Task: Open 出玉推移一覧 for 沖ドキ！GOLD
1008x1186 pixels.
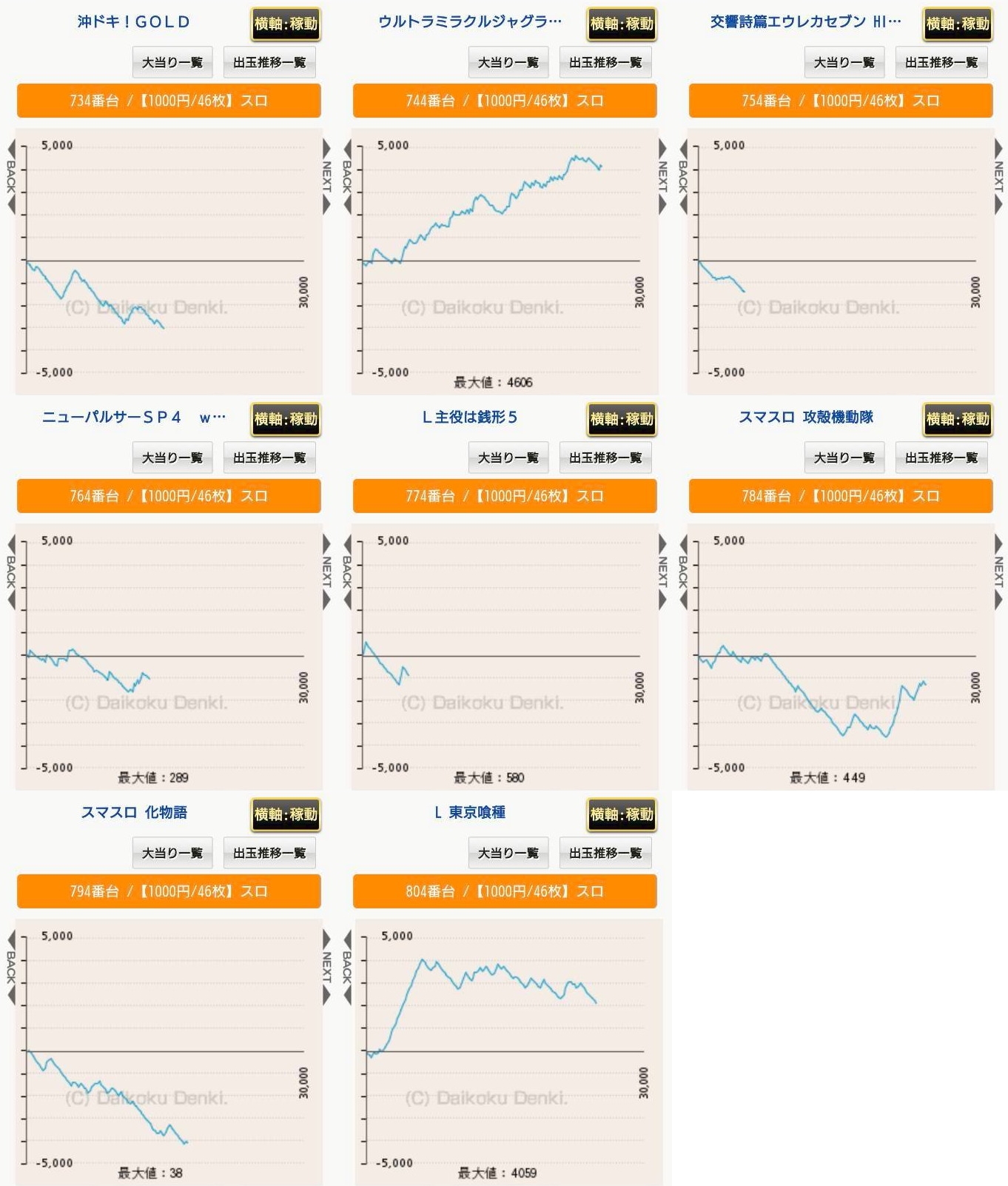Action: click(269, 62)
